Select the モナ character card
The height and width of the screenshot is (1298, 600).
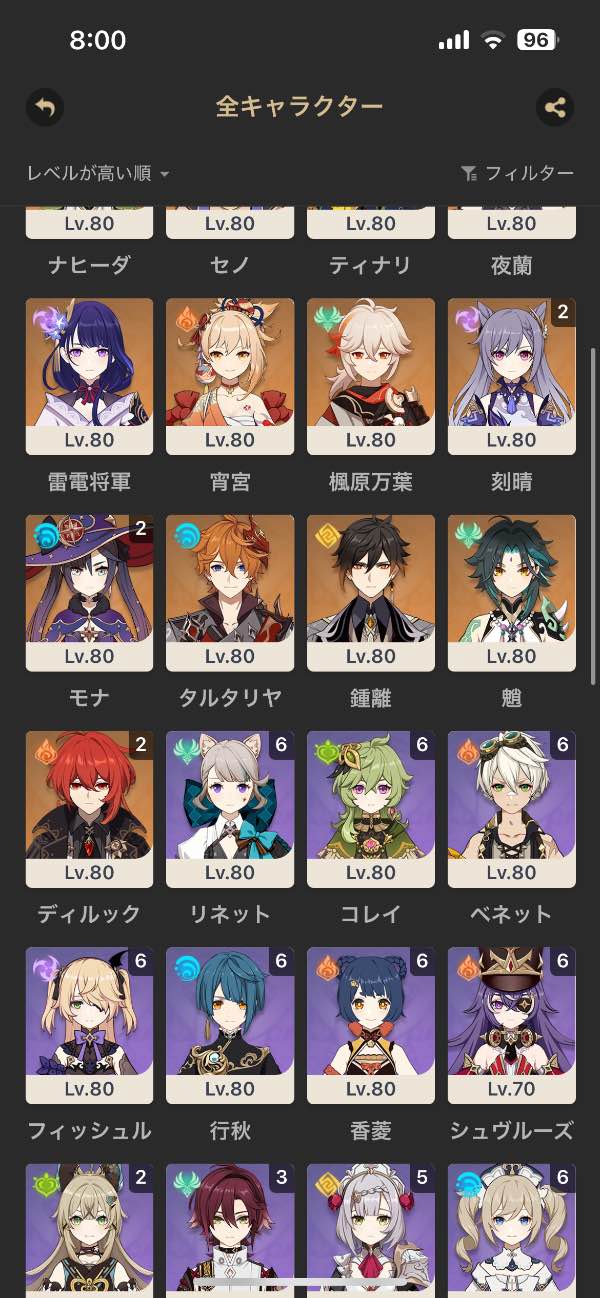[x=89, y=592]
